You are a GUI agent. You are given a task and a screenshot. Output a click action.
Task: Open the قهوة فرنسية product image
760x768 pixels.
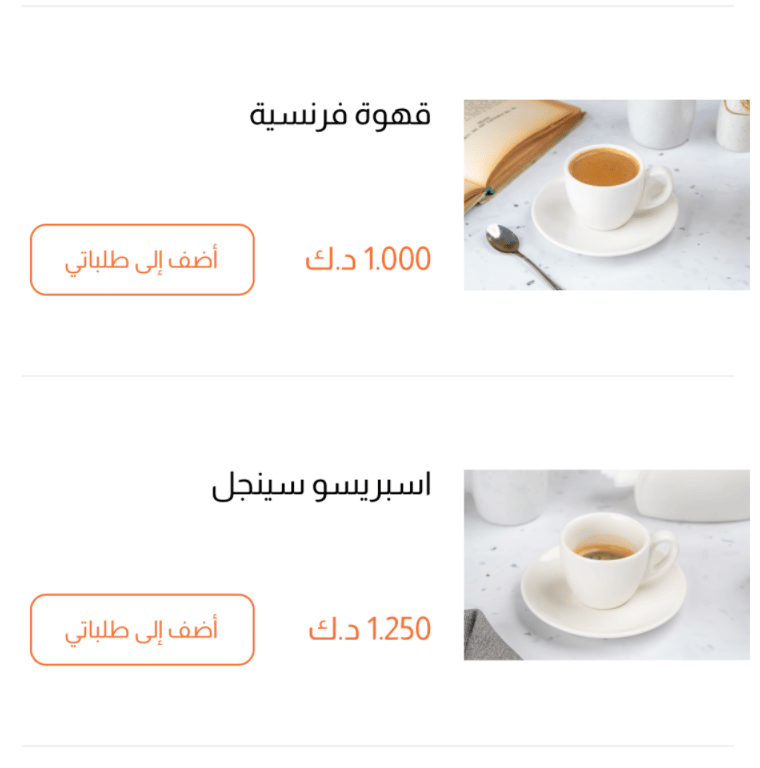606,195
